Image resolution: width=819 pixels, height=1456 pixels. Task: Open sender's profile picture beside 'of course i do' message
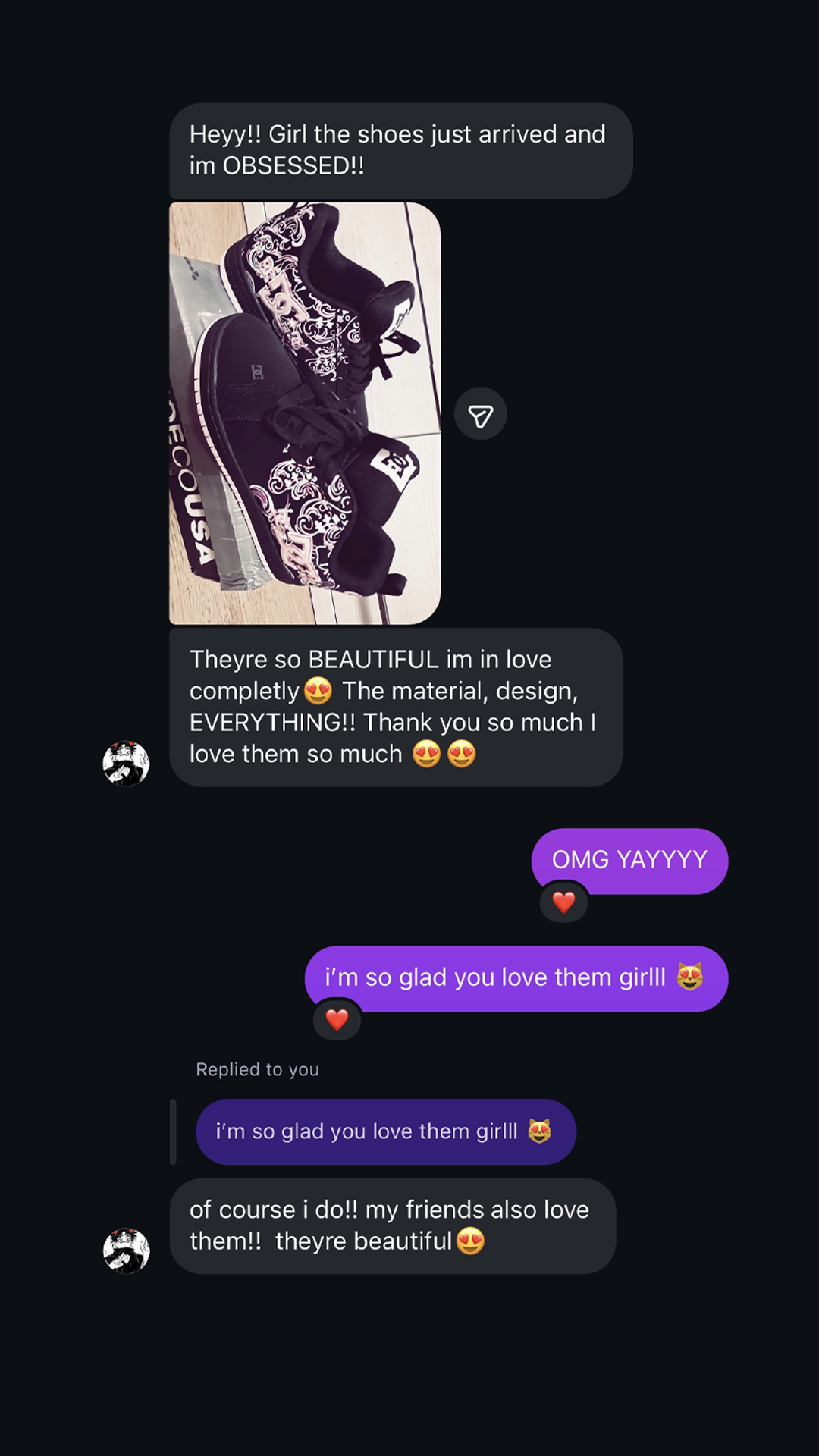pyautogui.click(x=126, y=1250)
